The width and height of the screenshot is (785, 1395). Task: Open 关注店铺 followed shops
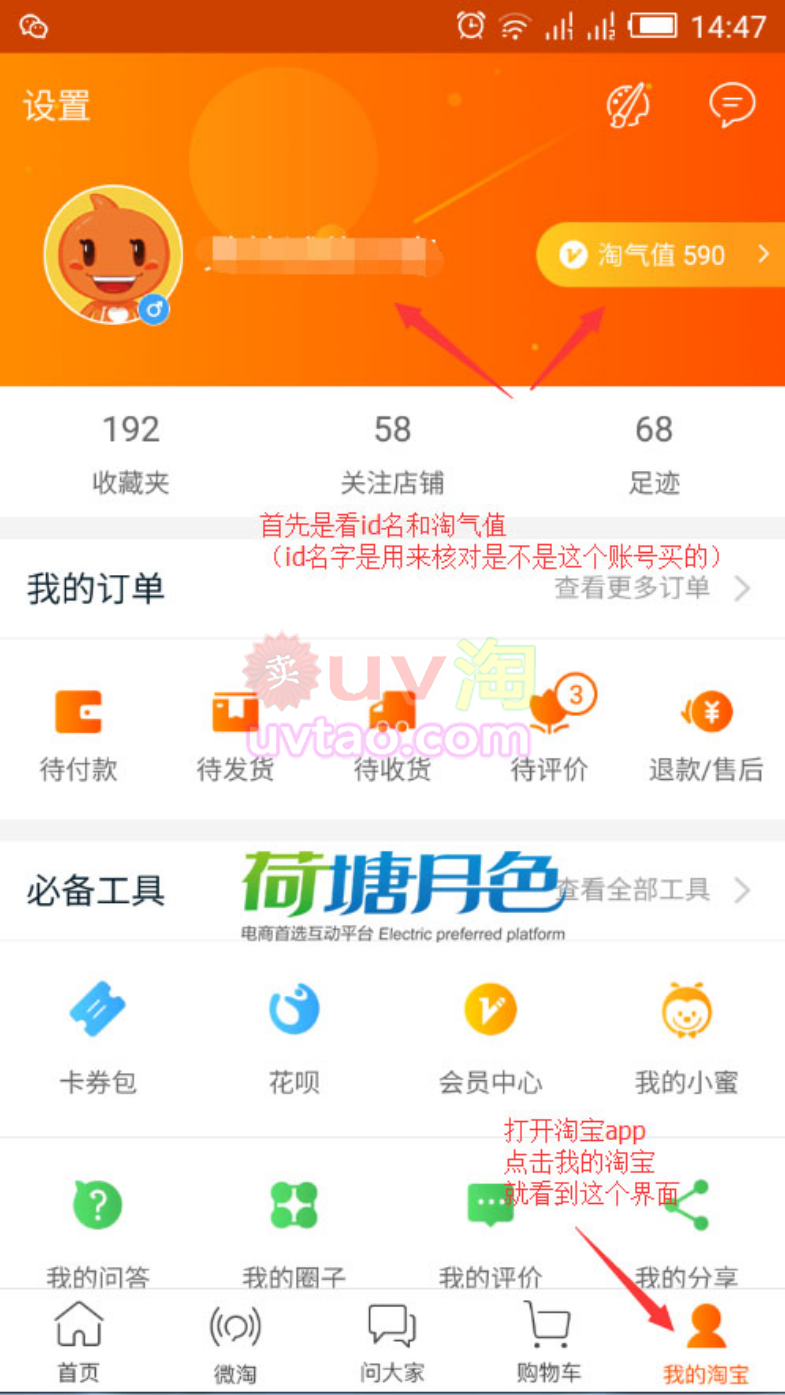pyautogui.click(x=392, y=453)
